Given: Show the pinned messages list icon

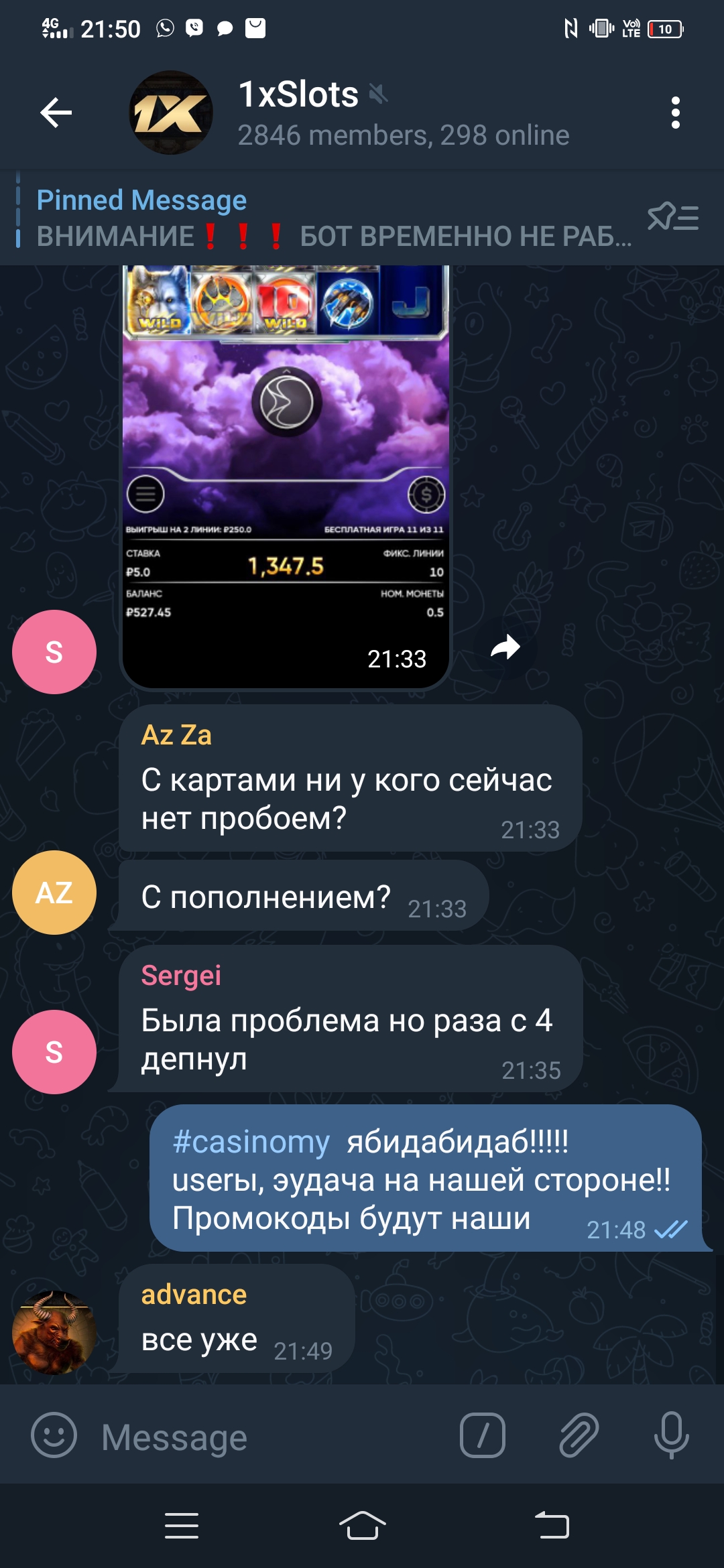Looking at the screenshot, I should click(x=673, y=218).
